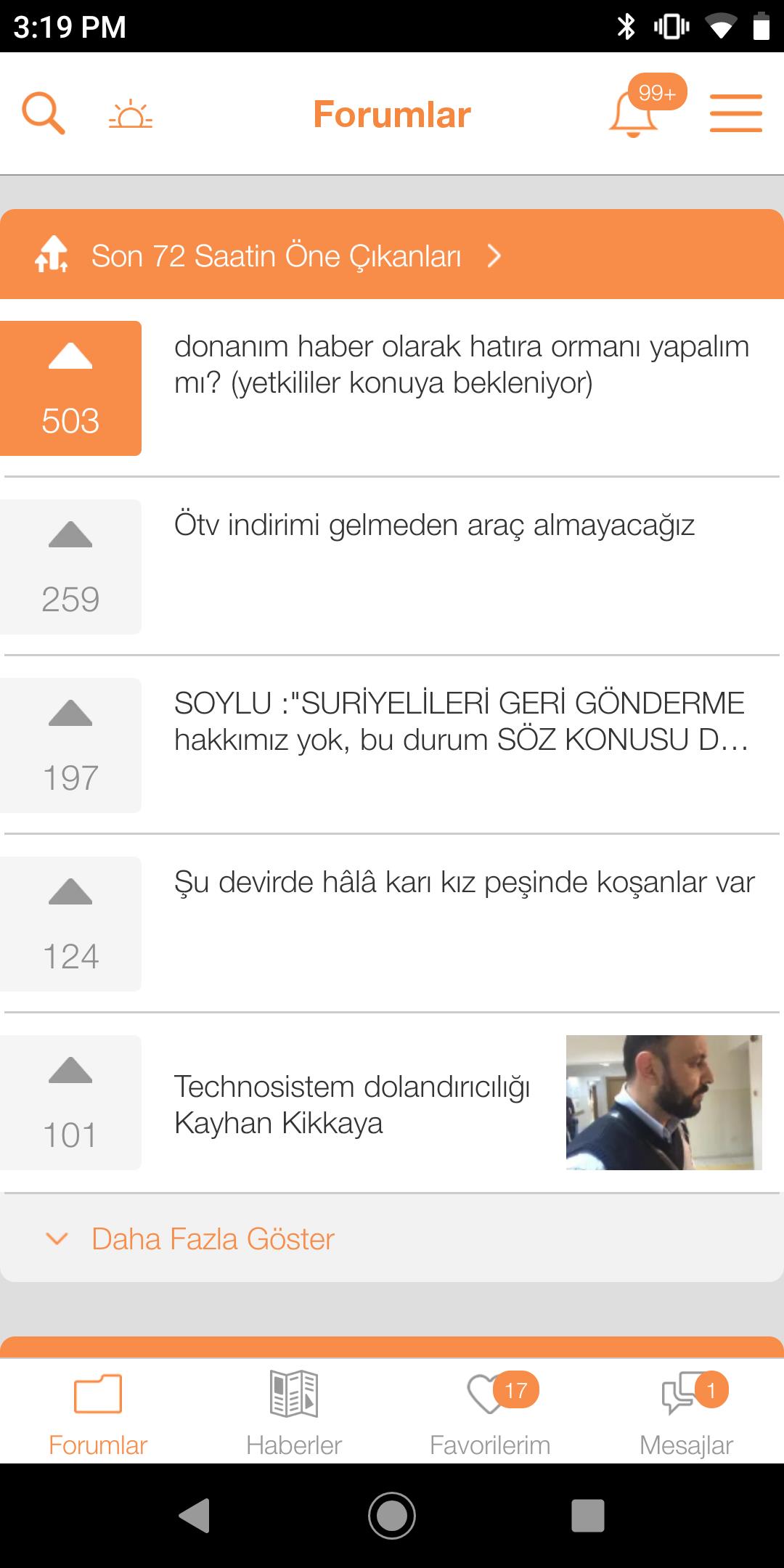This screenshot has height=1568, width=784.
Task: Open the Şu devirde hâlâ topic
Action: [x=465, y=882]
